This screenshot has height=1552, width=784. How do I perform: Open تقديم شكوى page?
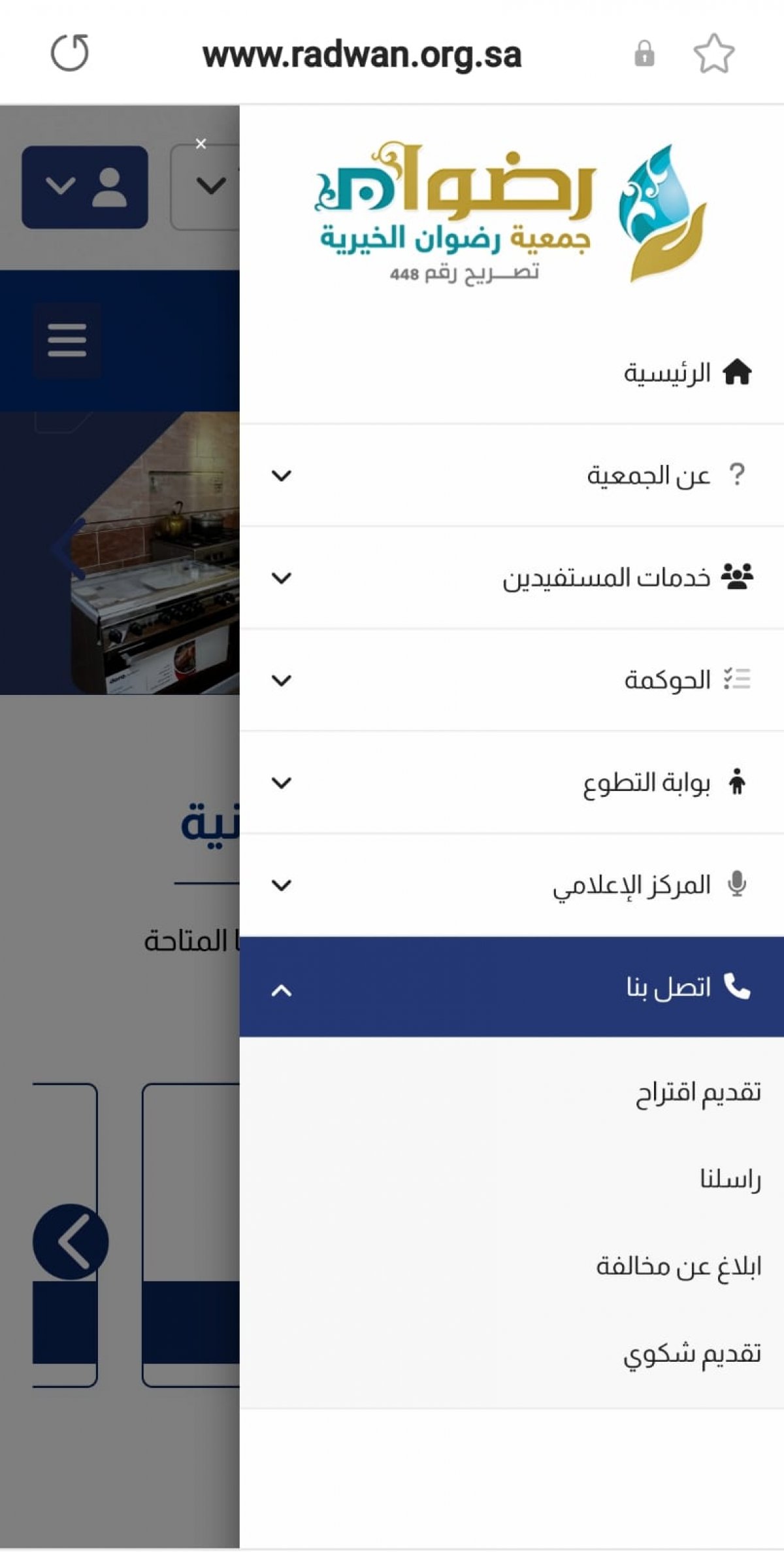pos(692,1353)
